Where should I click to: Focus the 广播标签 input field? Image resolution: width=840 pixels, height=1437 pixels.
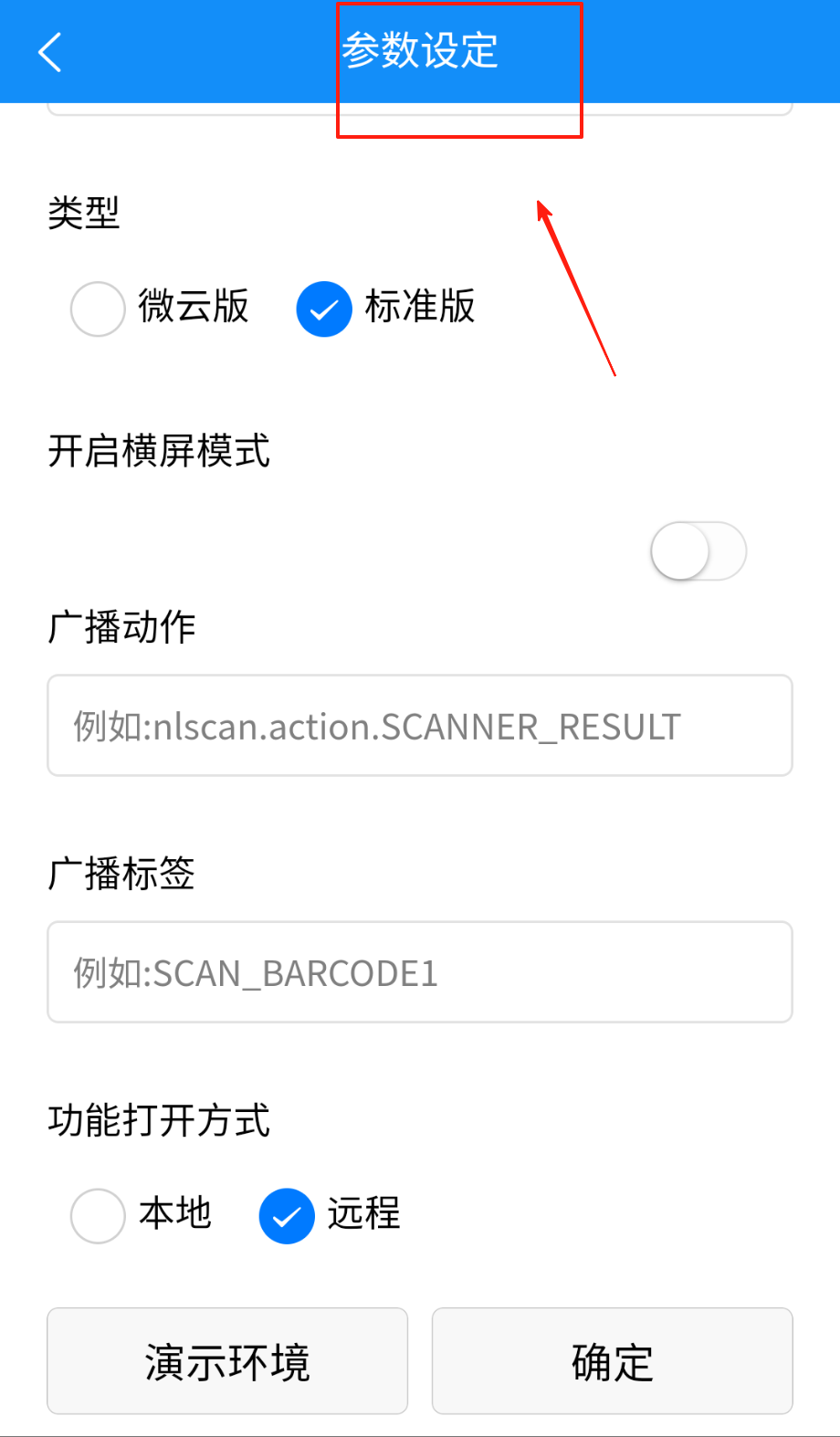coord(420,972)
